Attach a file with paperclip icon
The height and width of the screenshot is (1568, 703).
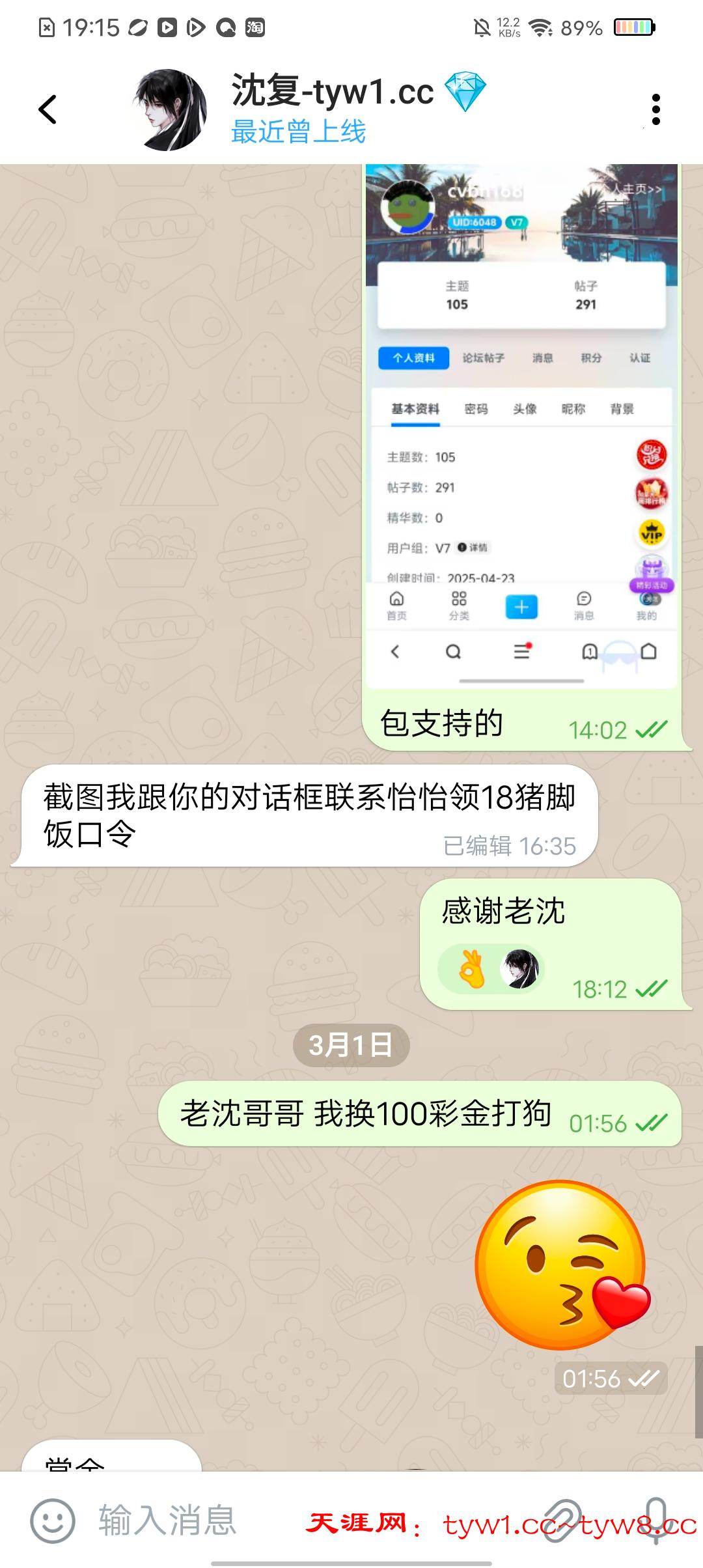[562, 1521]
